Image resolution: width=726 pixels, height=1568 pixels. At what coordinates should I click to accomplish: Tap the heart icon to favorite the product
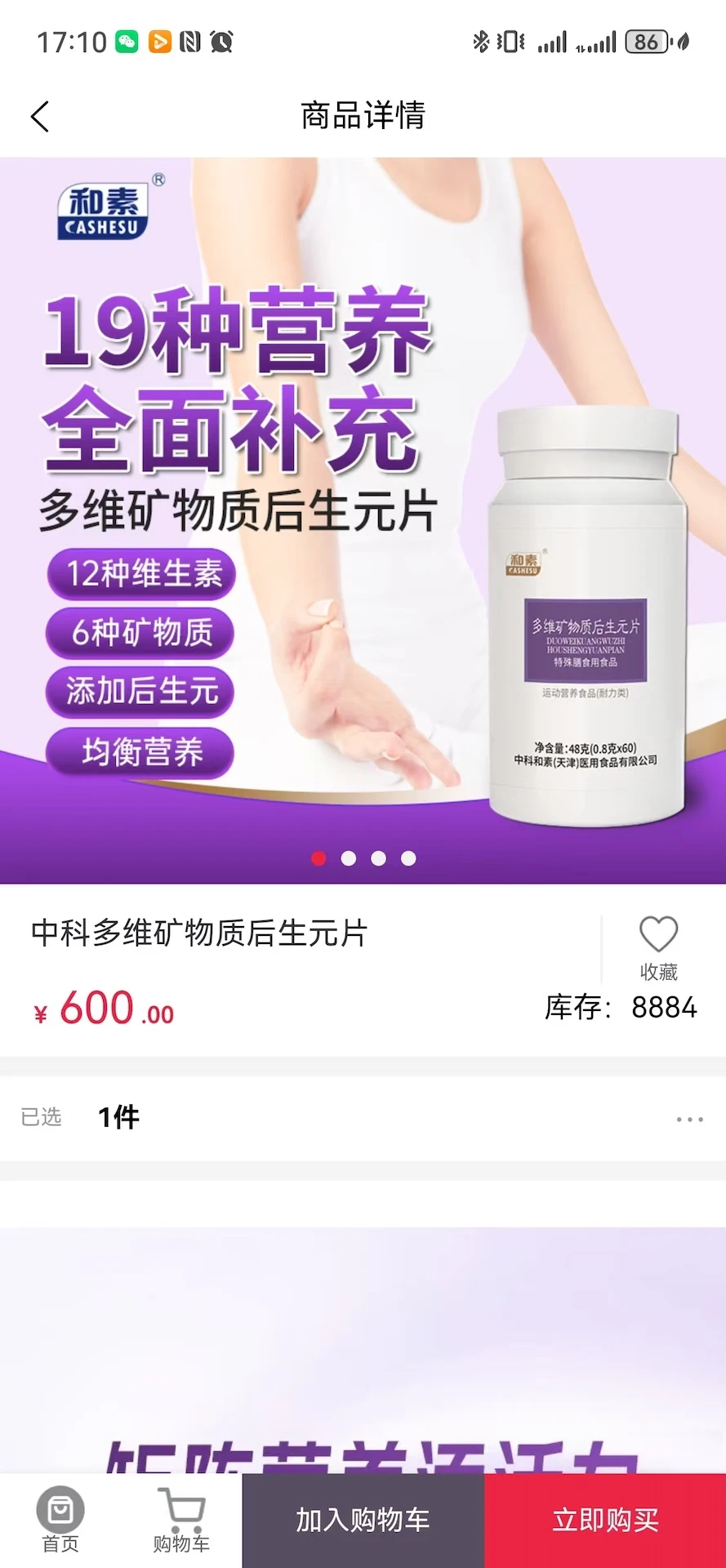coord(658,933)
